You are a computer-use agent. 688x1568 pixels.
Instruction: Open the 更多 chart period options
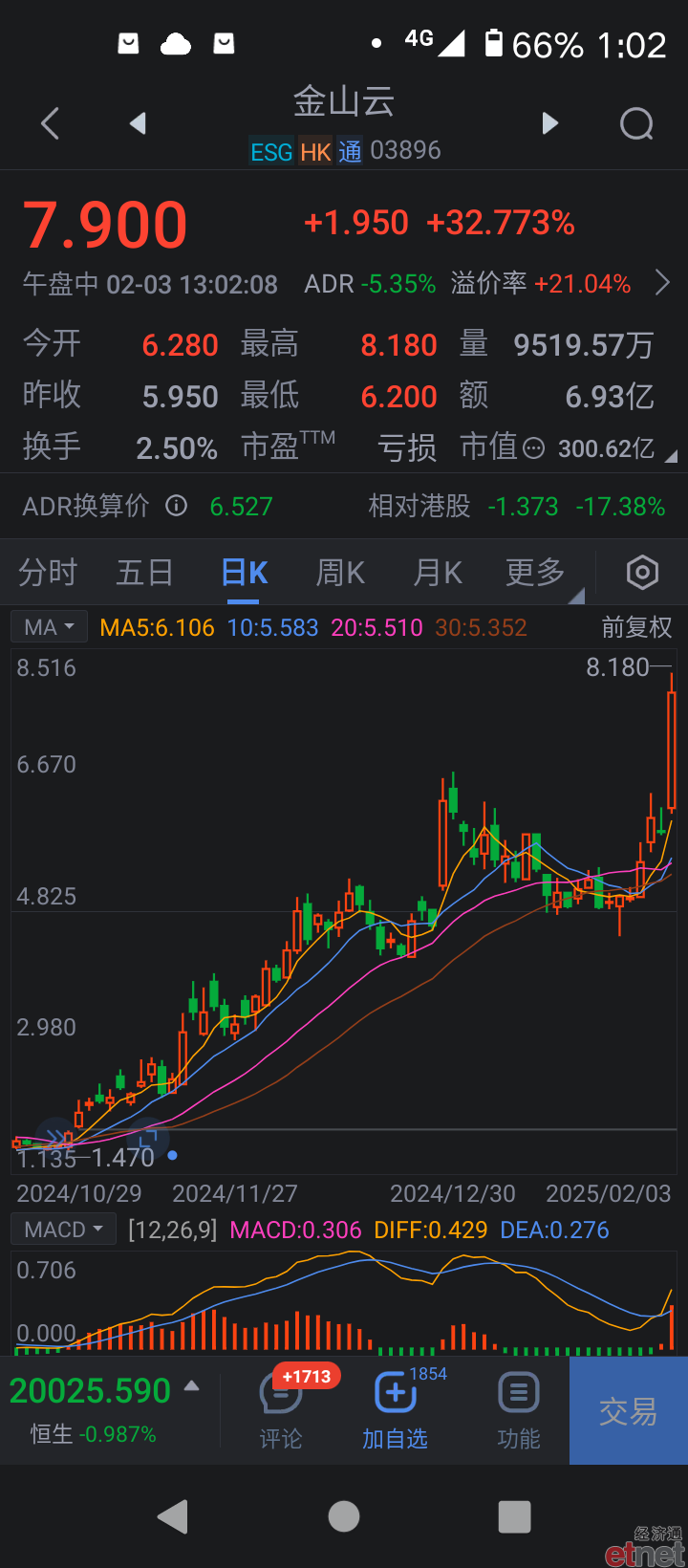537,573
